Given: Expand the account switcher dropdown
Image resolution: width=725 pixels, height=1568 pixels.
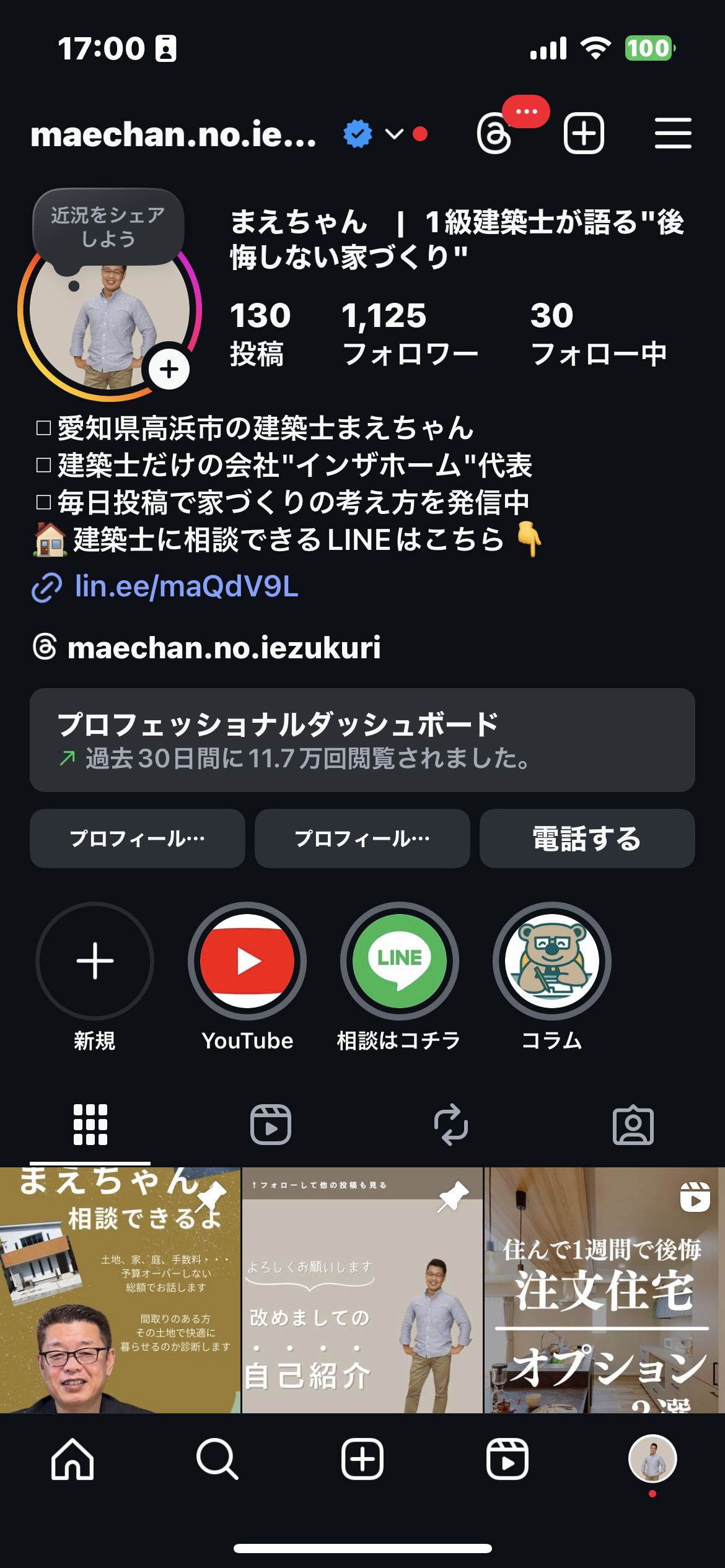Looking at the screenshot, I should [394, 134].
